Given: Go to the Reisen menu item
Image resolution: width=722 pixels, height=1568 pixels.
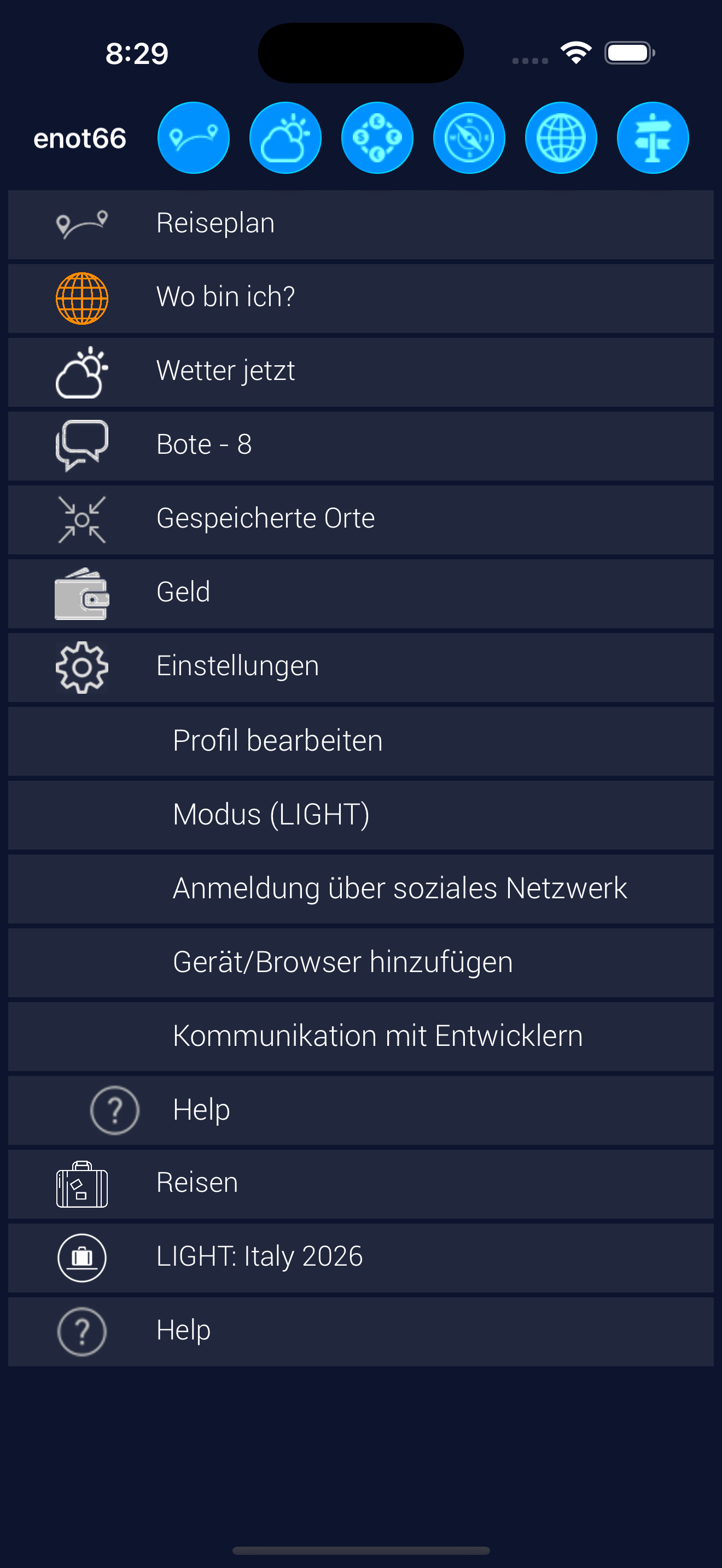Looking at the screenshot, I should click(360, 1183).
